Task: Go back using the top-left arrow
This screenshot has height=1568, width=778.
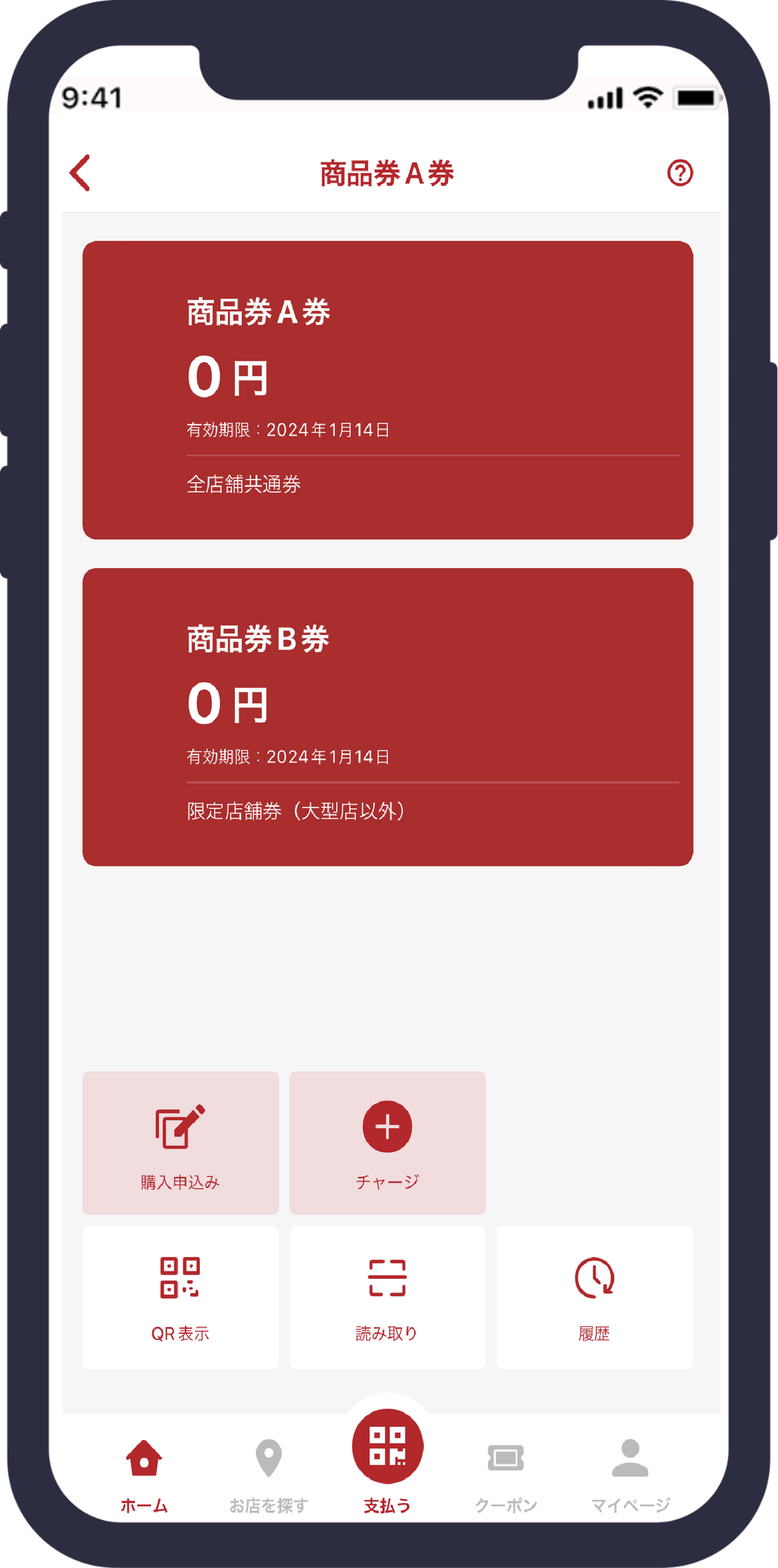Action: 80,173
